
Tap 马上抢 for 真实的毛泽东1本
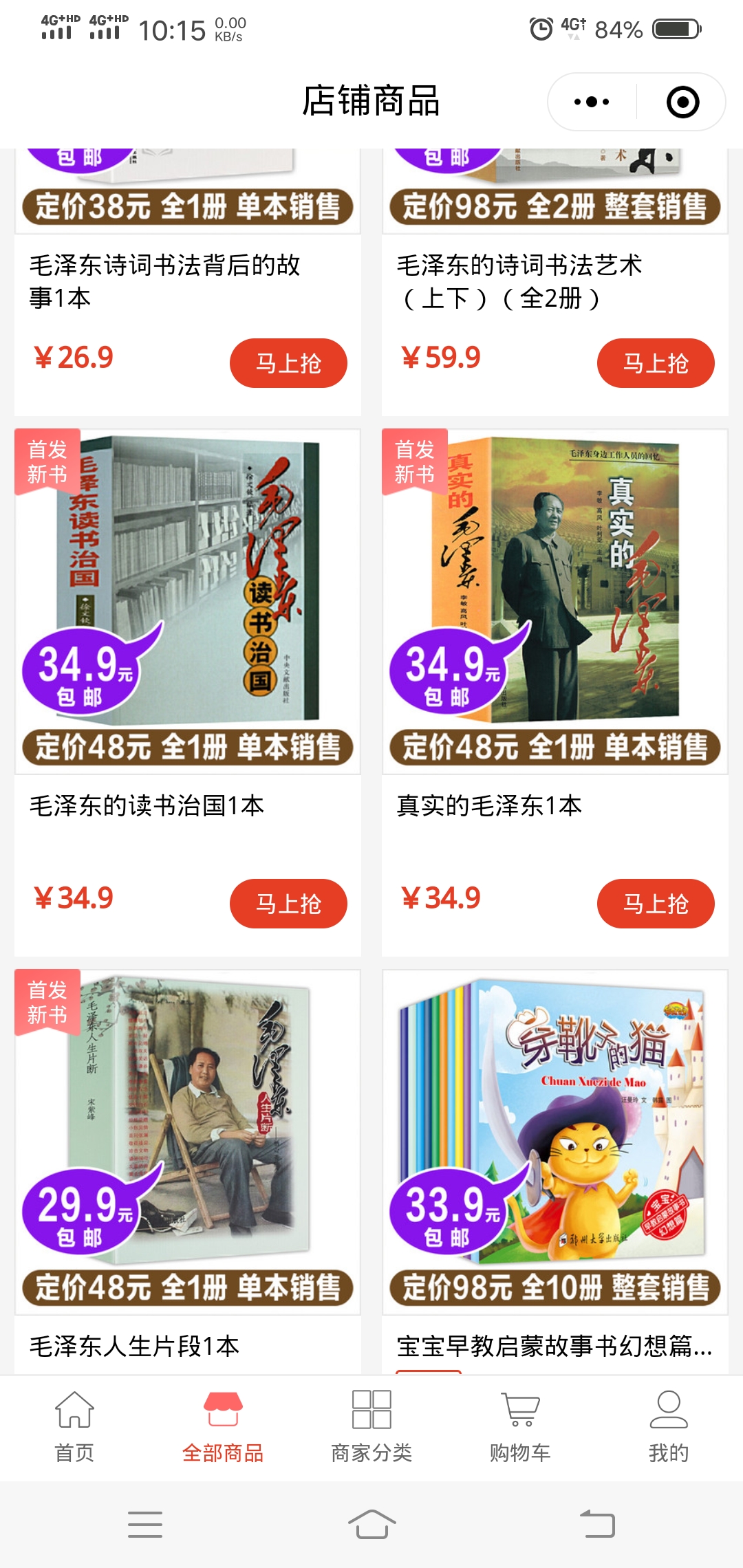point(655,904)
